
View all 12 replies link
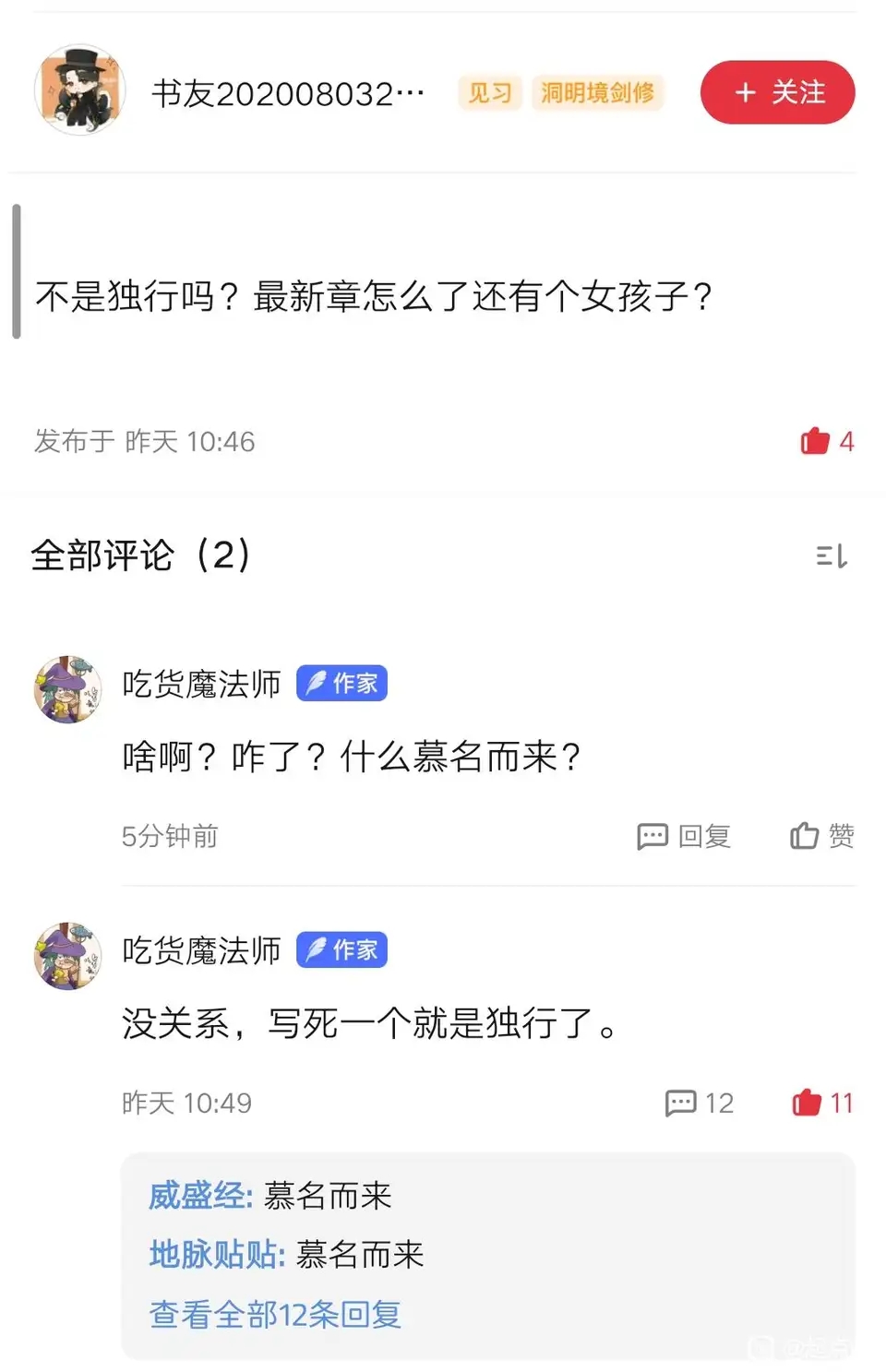click(275, 1314)
